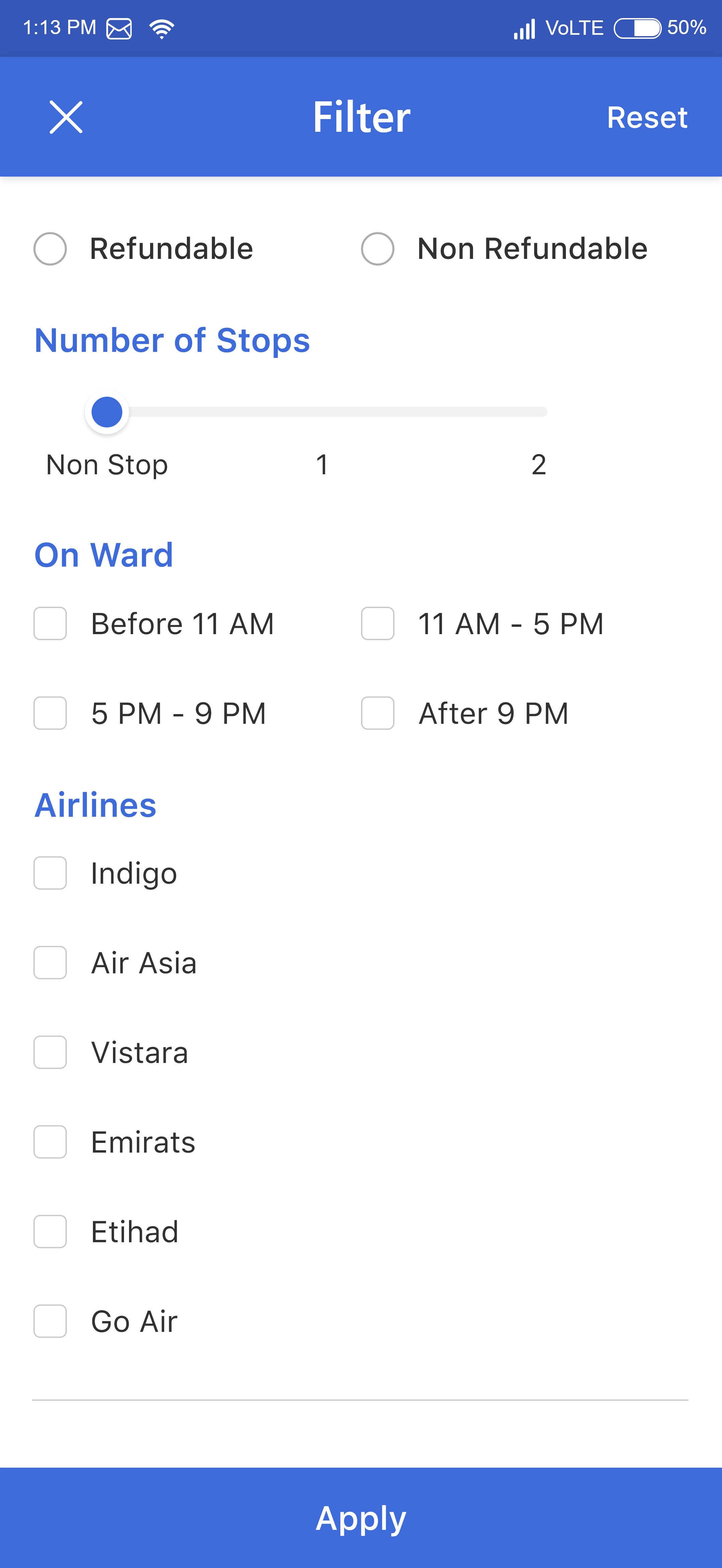Check the Go Air option

[x=50, y=1321]
